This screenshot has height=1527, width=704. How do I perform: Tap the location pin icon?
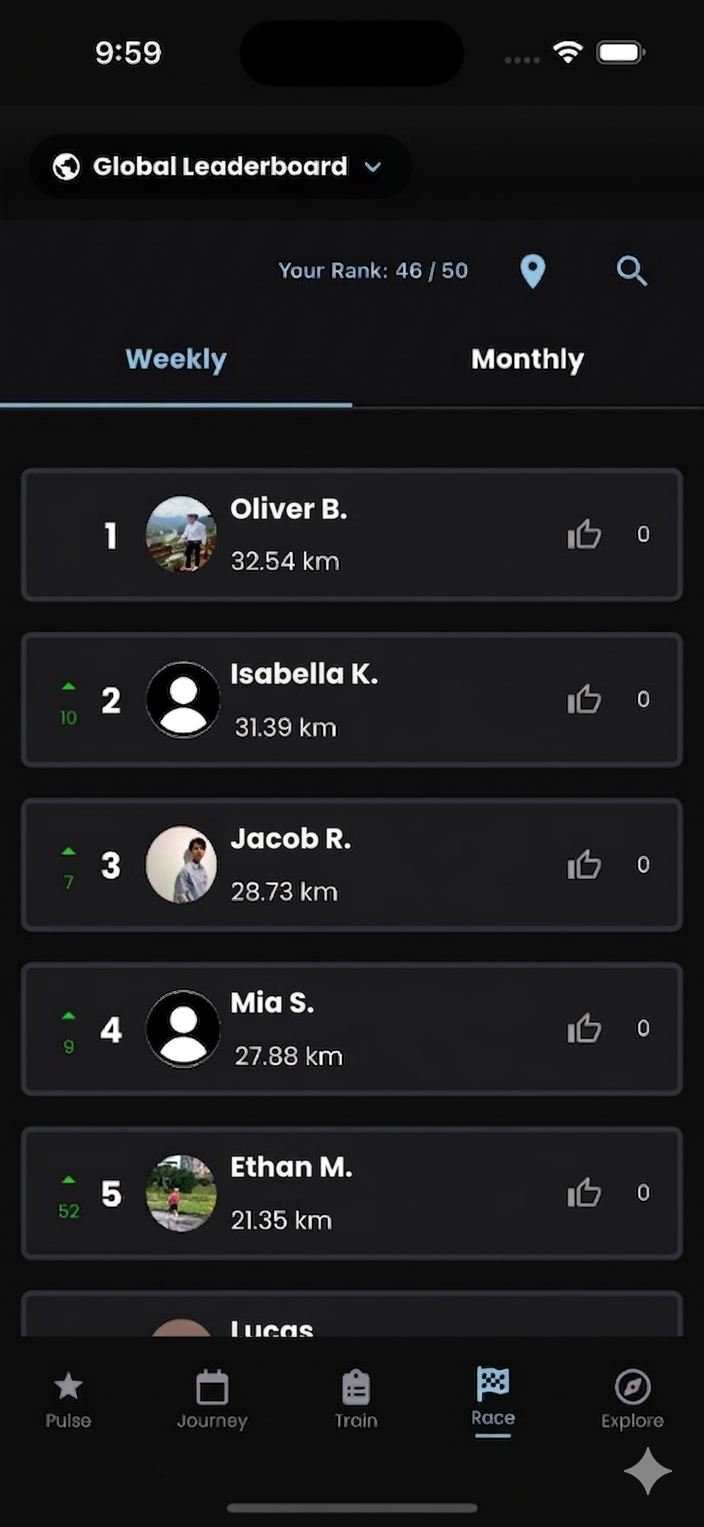coord(533,271)
